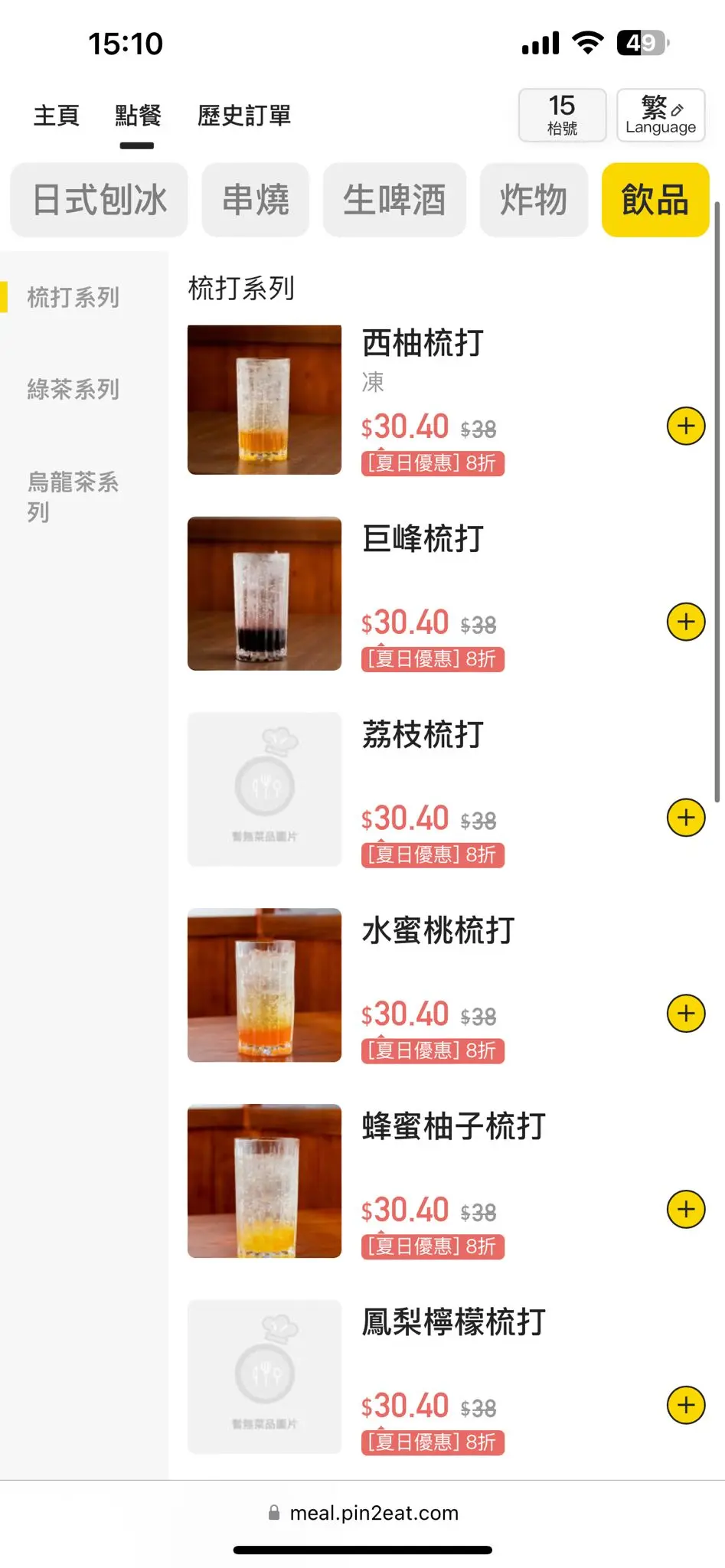Go to the 主頁 home tab
Screen dimensions: 725x1568
point(57,116)
